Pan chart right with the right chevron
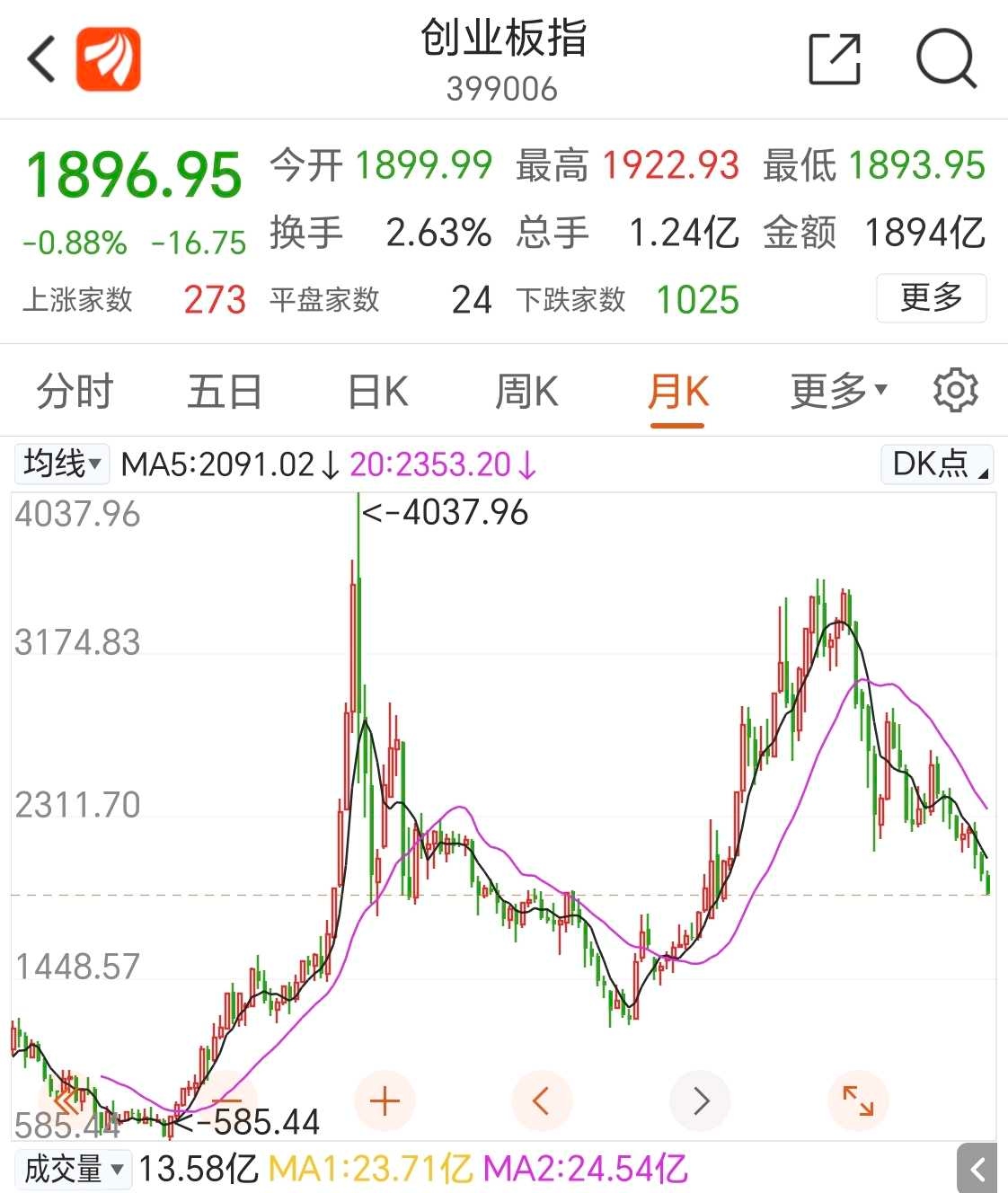This screenshot has height=1193, width=1008. pyautogui.click(x=700, y=1100)
